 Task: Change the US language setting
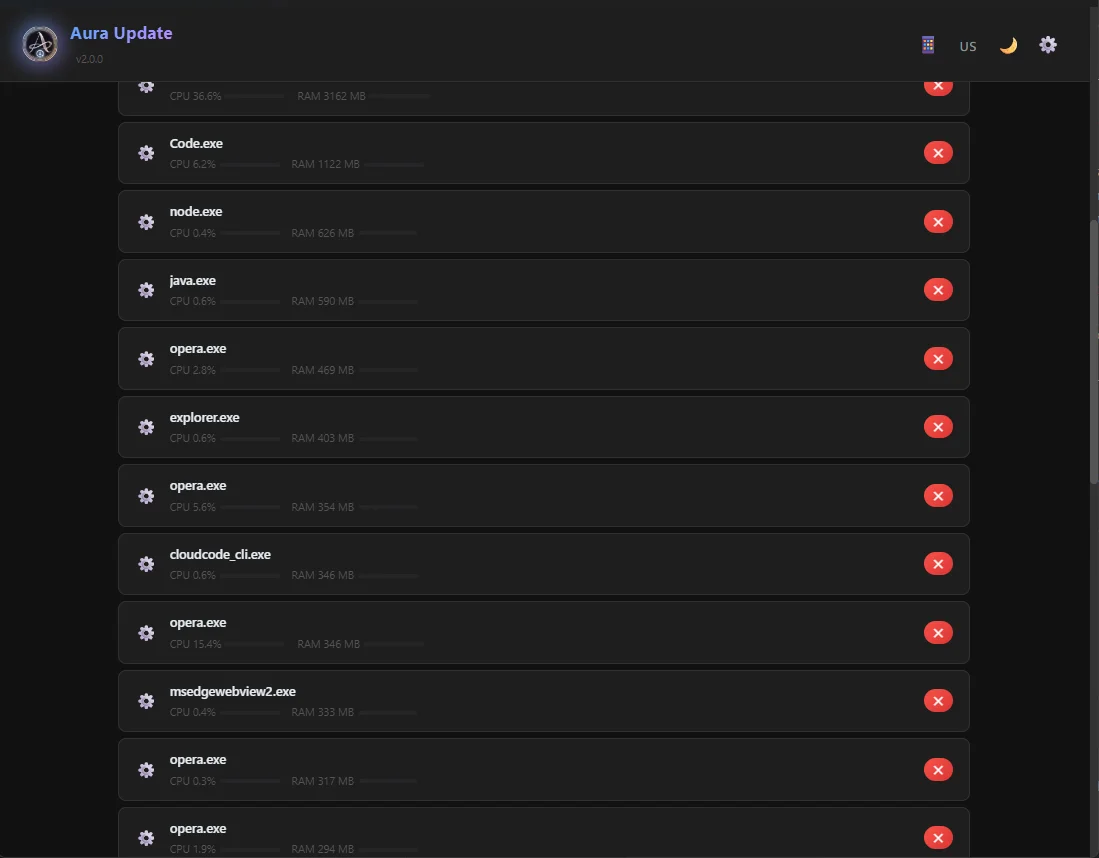[968, 46]
